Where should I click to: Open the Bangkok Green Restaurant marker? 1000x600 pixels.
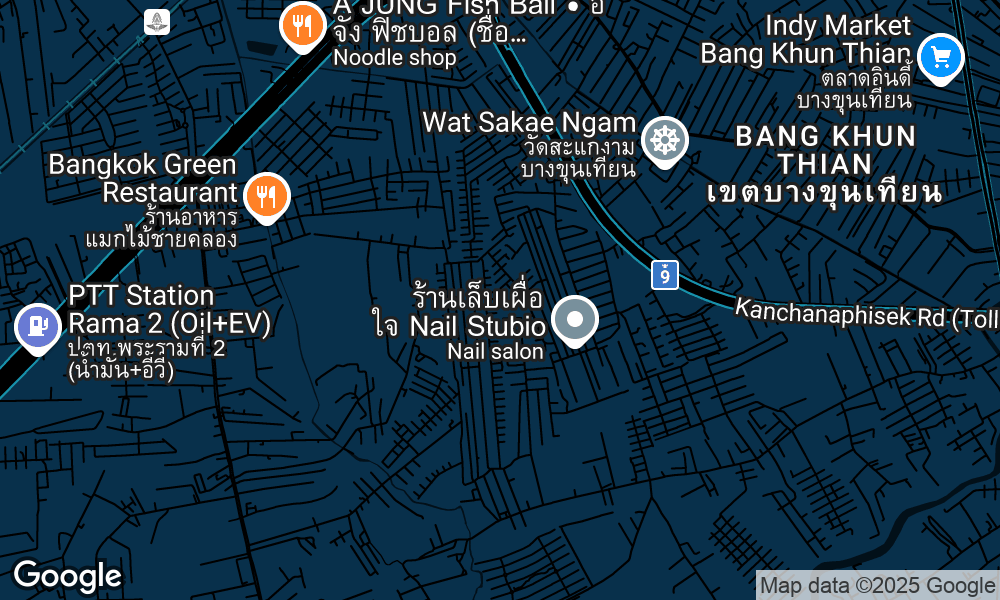(x=265, y=196)
